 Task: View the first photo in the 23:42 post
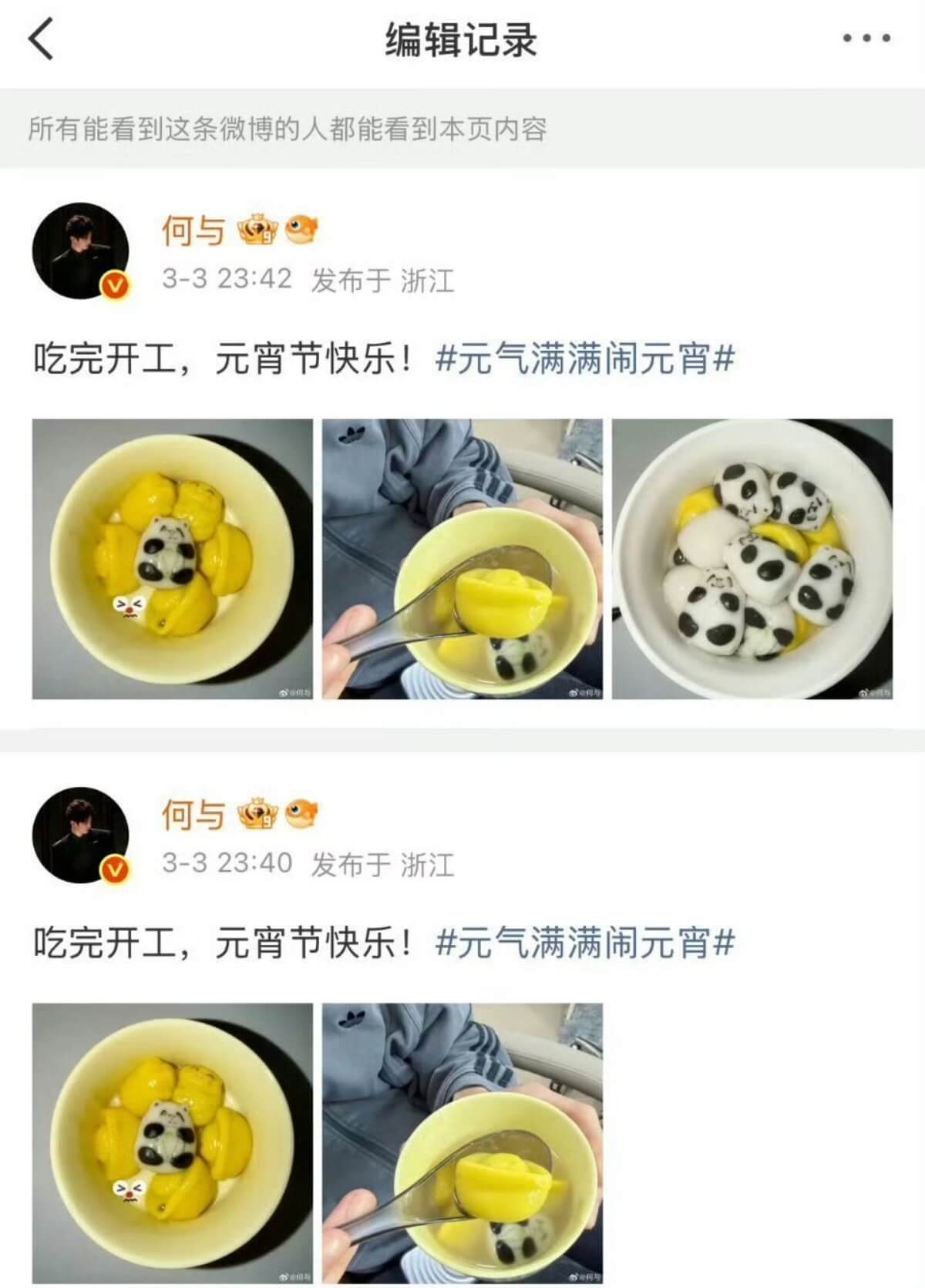click(x=173, y=559)
